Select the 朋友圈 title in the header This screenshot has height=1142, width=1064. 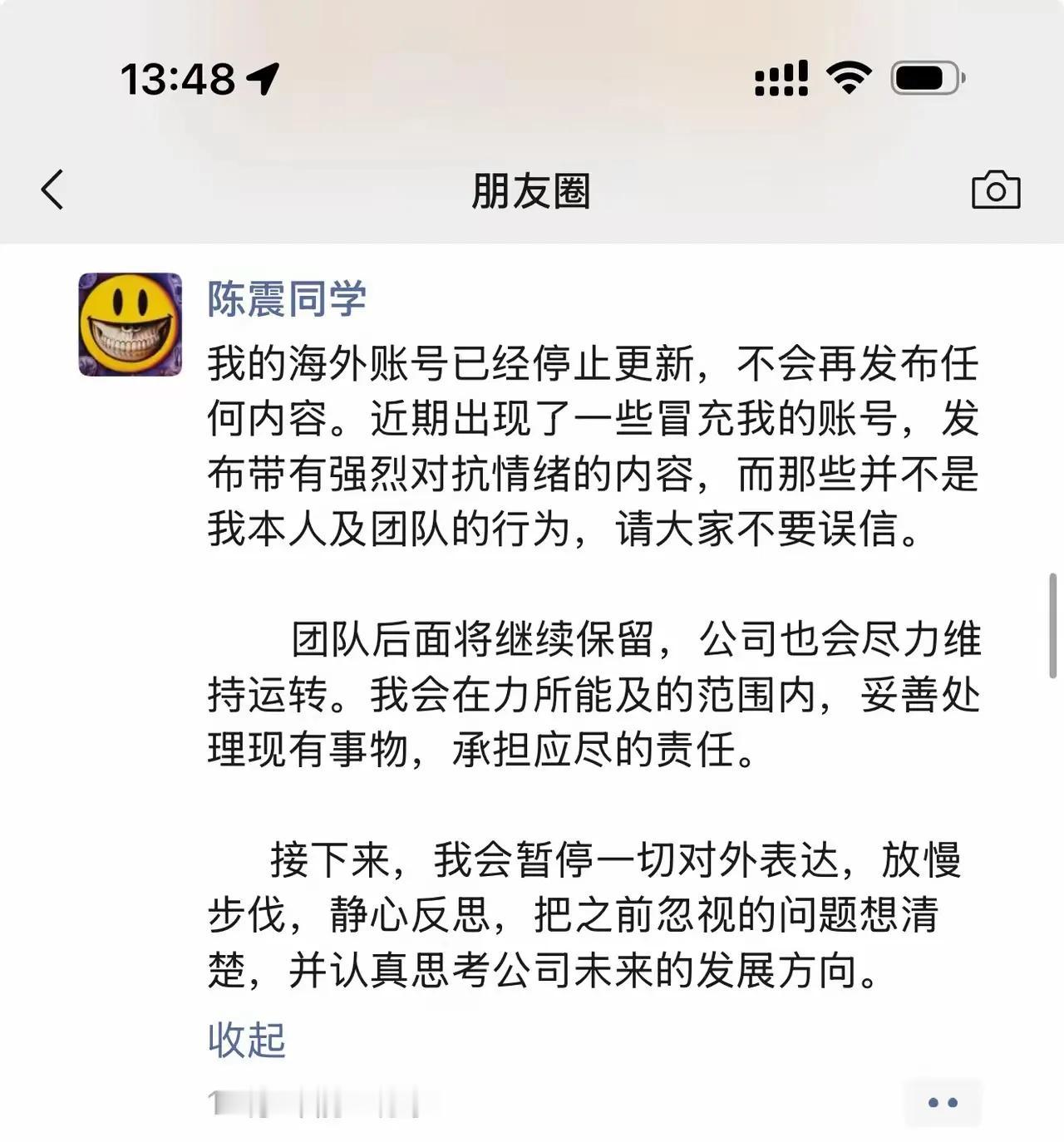coord(532,190)
